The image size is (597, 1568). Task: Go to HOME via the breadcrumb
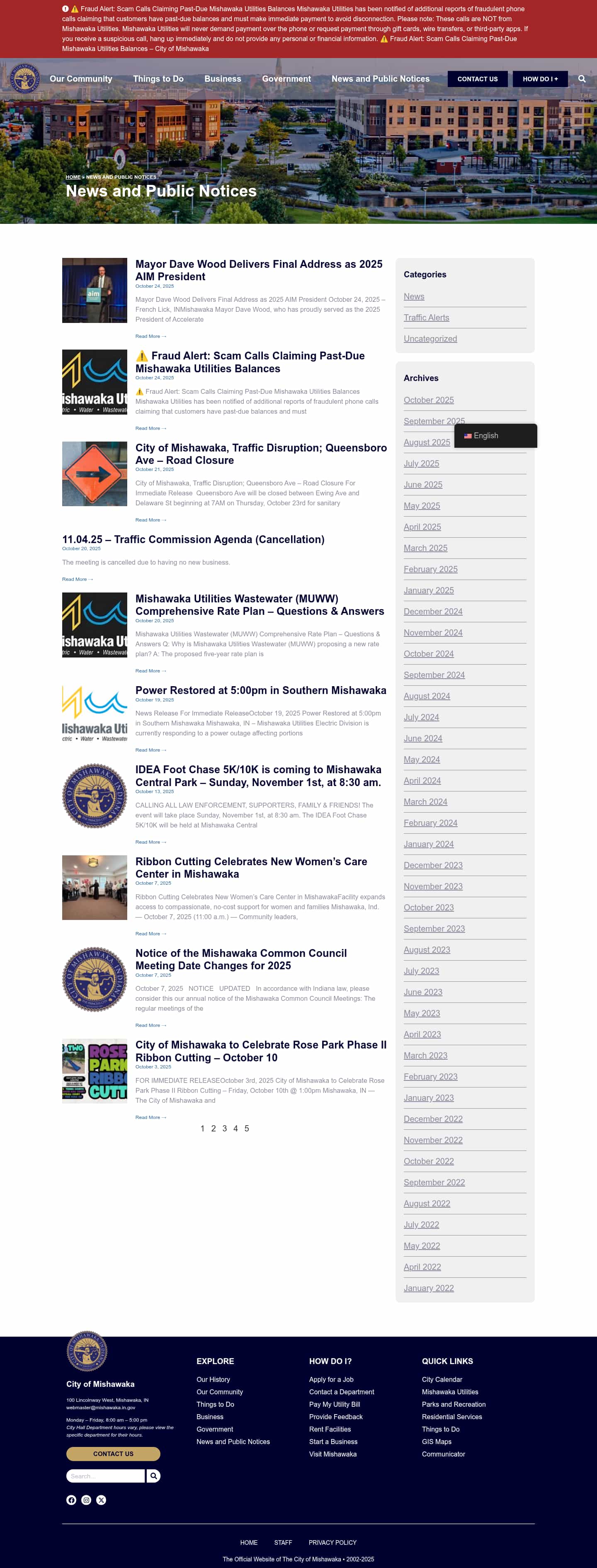[73, 177]
